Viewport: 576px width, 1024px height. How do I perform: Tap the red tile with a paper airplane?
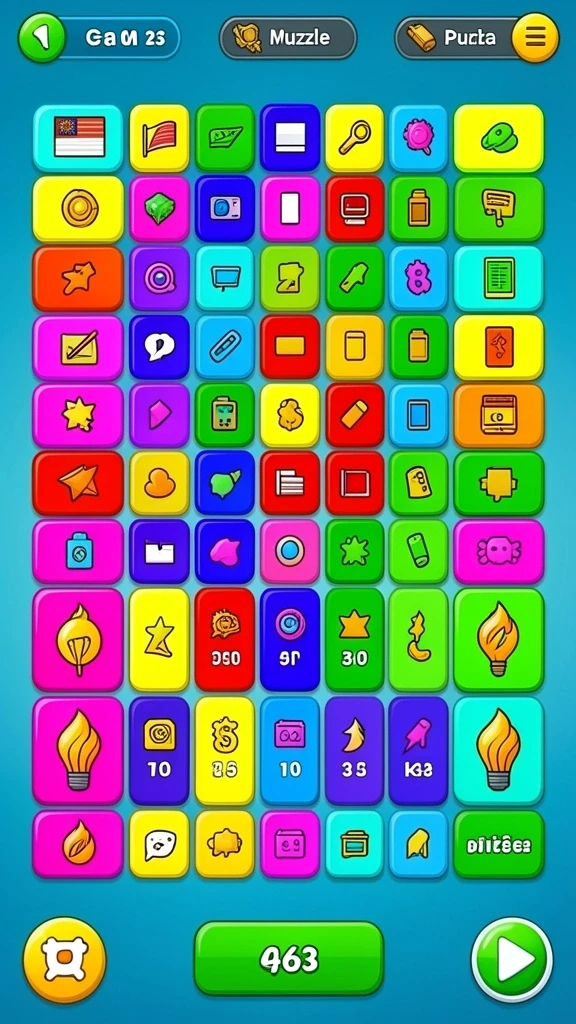point(78,483)
